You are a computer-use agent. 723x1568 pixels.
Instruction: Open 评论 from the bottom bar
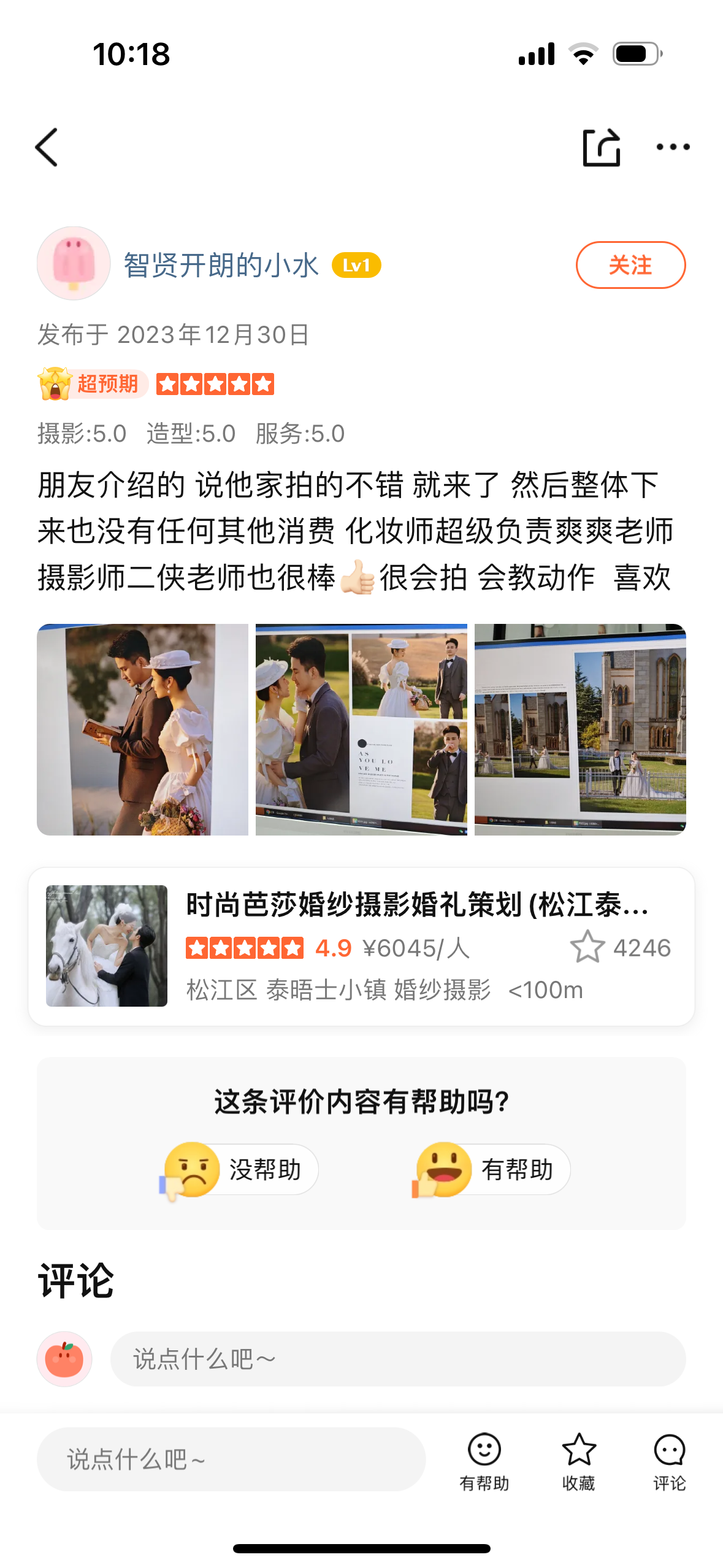tap(669, 1462)
